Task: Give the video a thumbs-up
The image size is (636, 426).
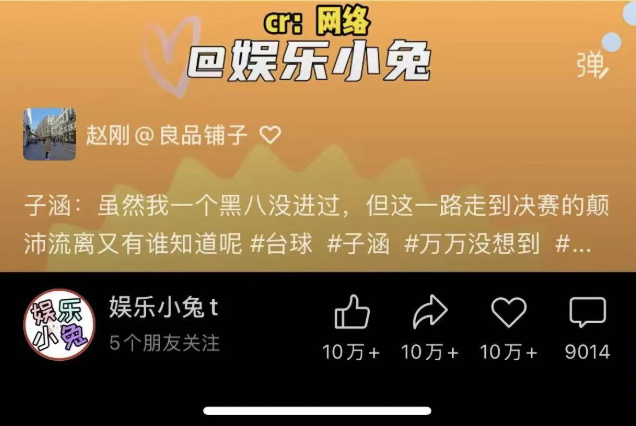Action: 351,314
